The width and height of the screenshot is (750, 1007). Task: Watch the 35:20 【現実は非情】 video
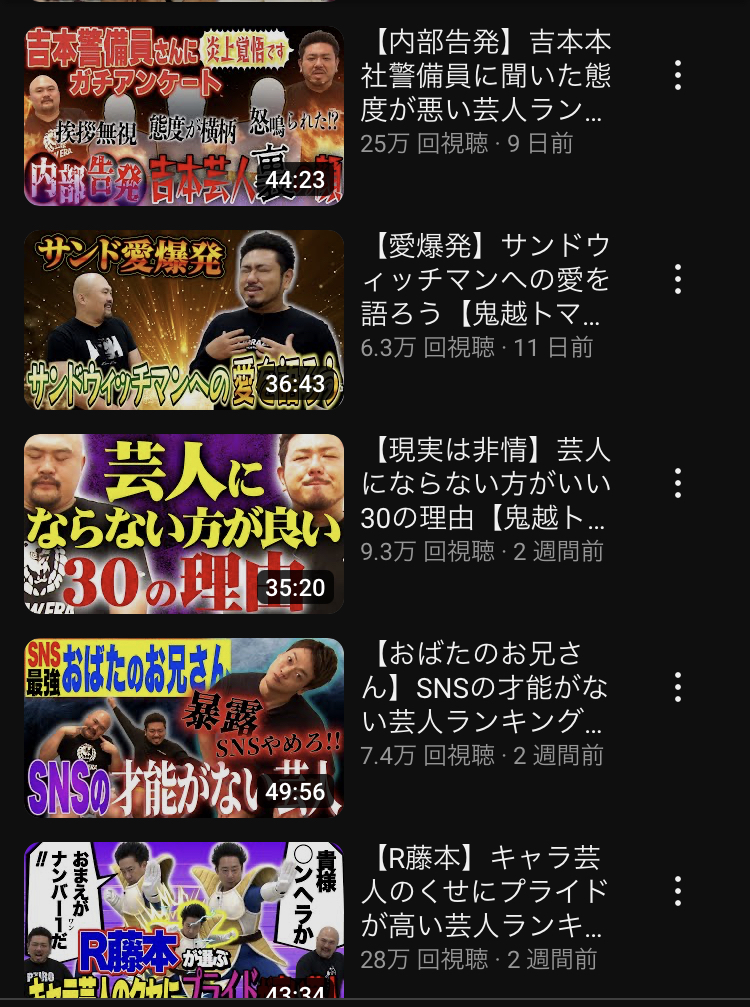coord(184,524)
